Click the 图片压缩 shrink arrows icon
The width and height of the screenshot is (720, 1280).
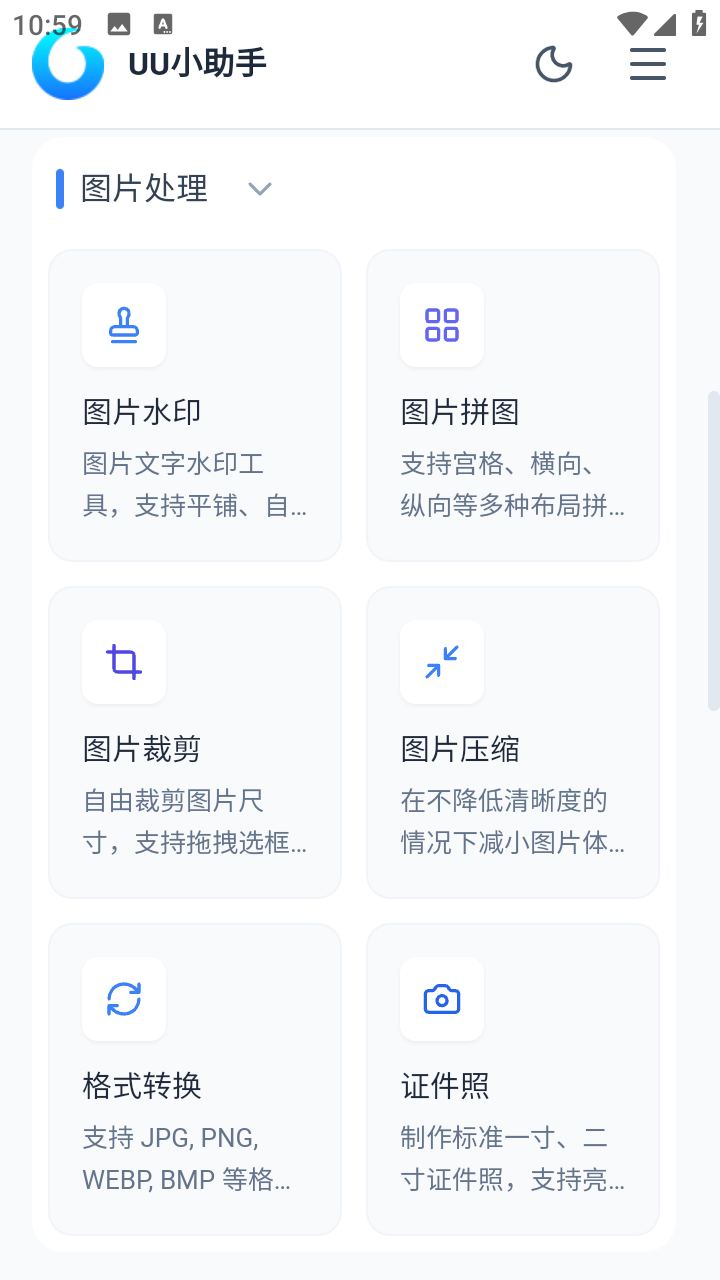(442, 662)
